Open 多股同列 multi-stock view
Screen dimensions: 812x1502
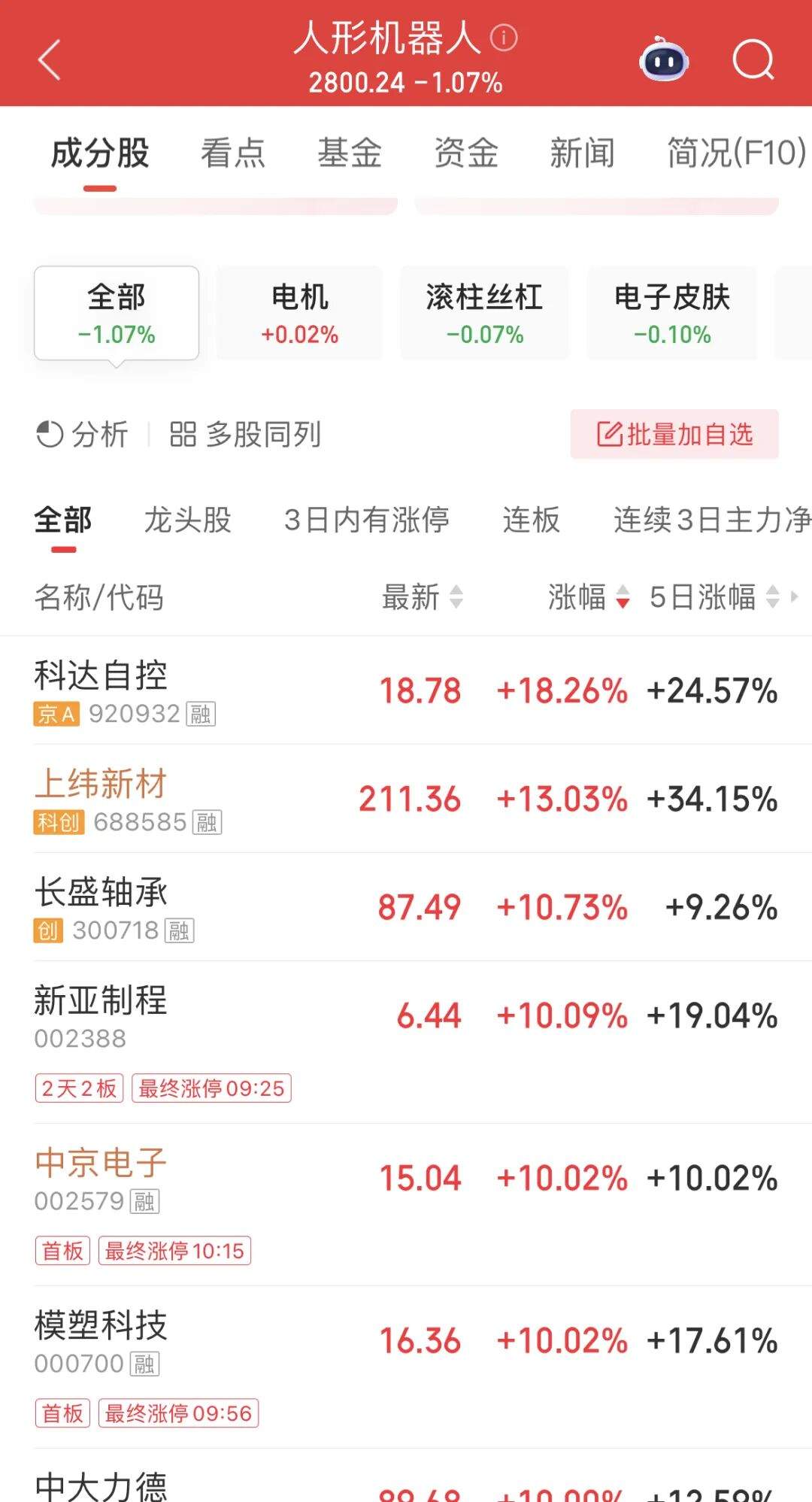click(245, 434)
